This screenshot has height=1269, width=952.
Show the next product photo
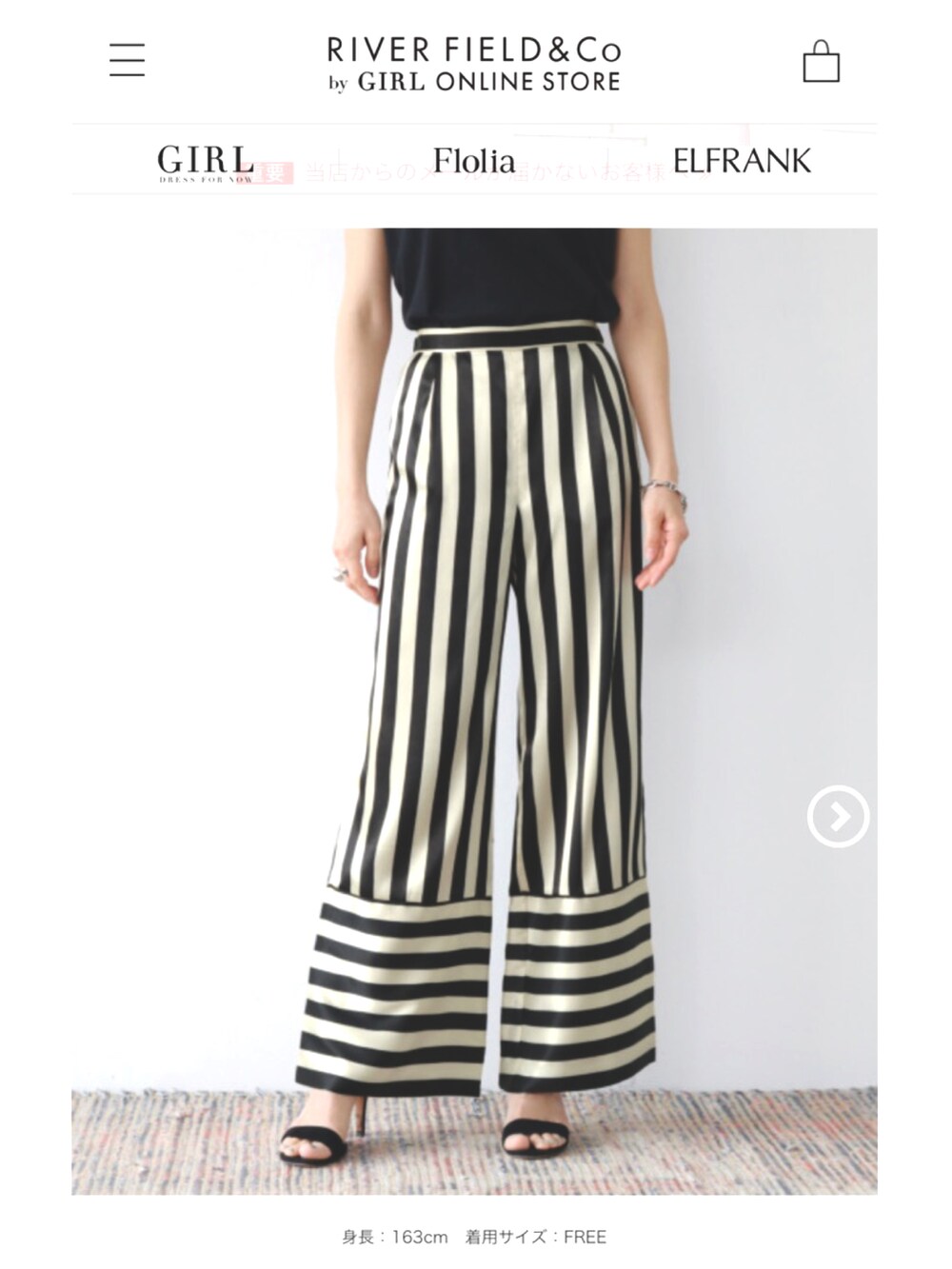(x=838, y=816)
